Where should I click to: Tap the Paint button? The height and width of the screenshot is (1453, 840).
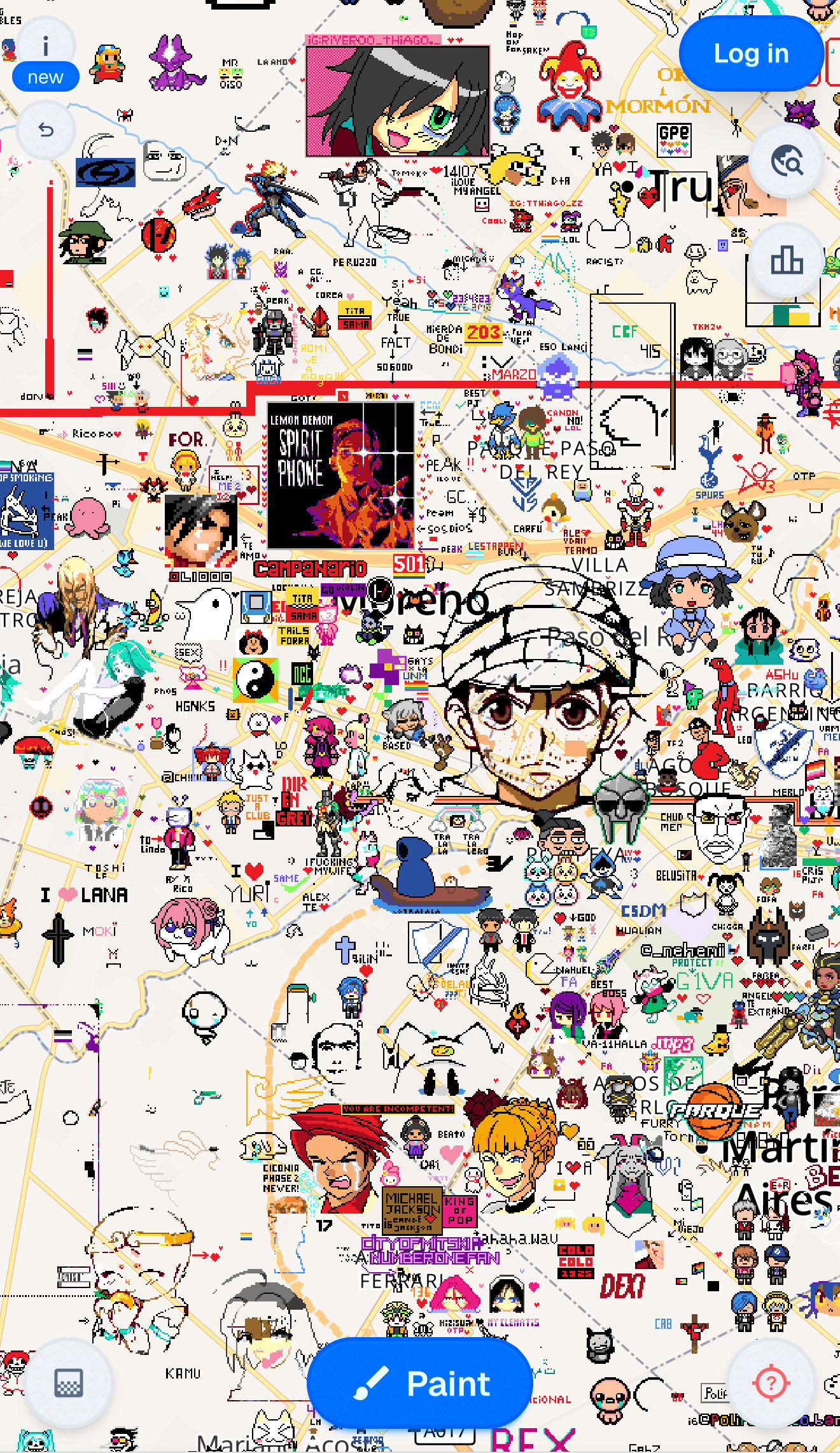point(420,1384)
